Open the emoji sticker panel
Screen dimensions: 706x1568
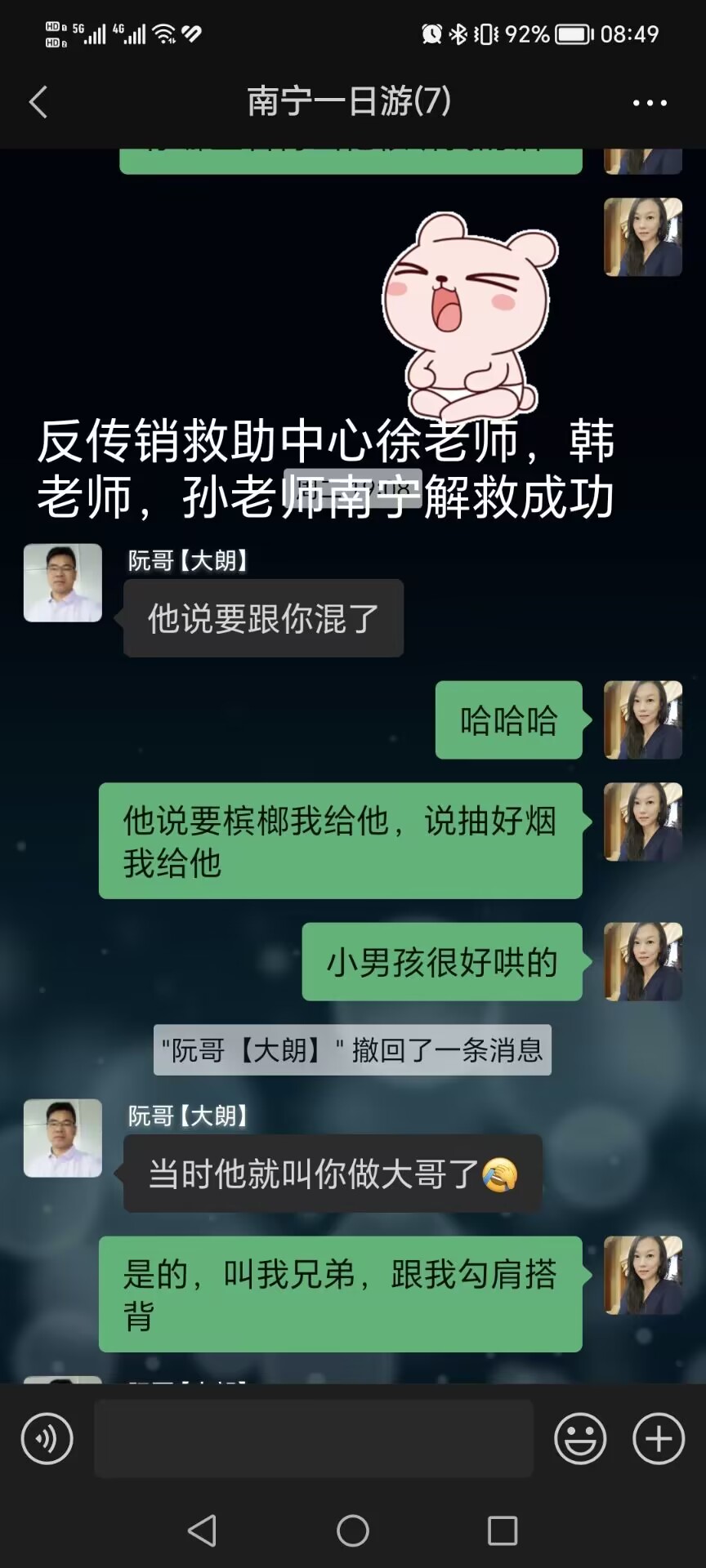pyautogui.click(x=580, y=1438)
